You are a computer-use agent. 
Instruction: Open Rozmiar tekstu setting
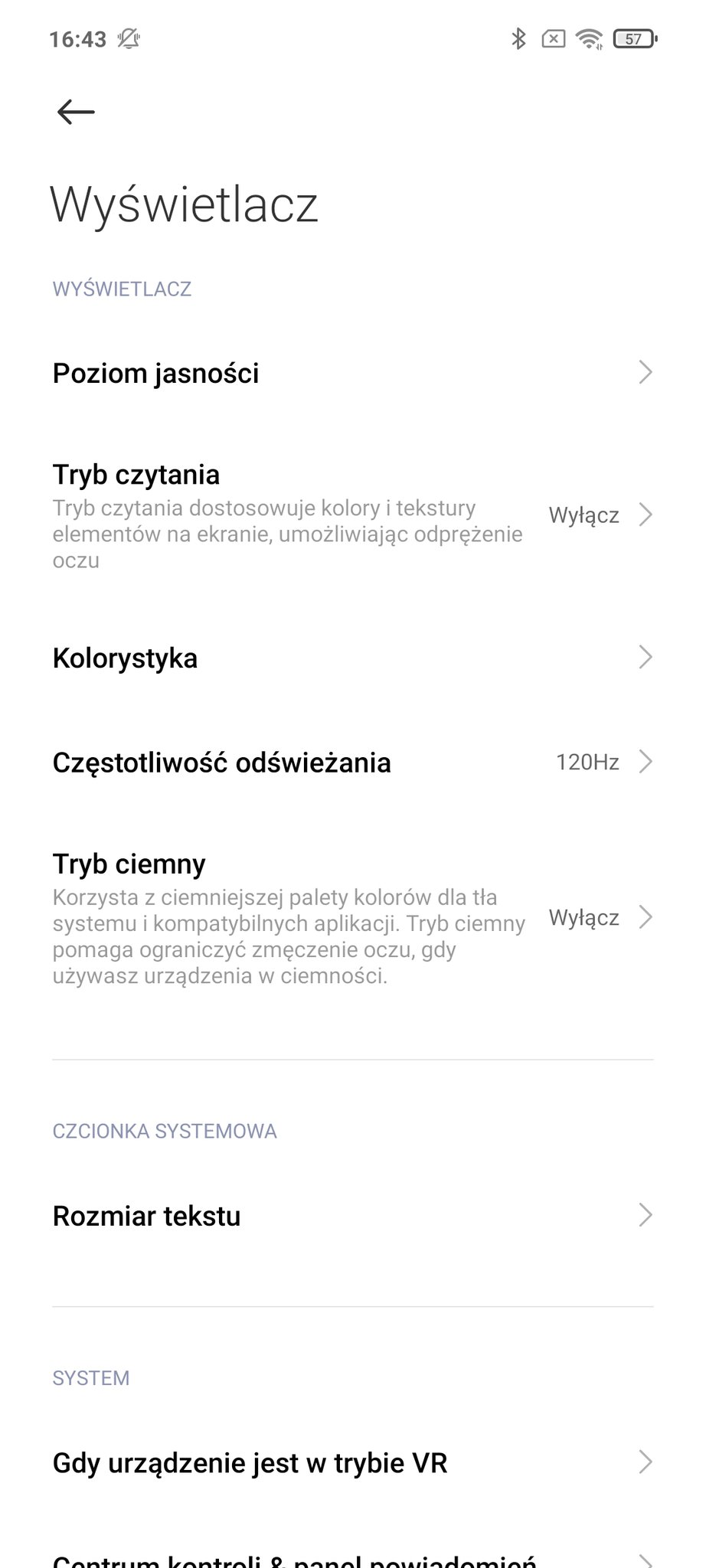pos(352,1216)
